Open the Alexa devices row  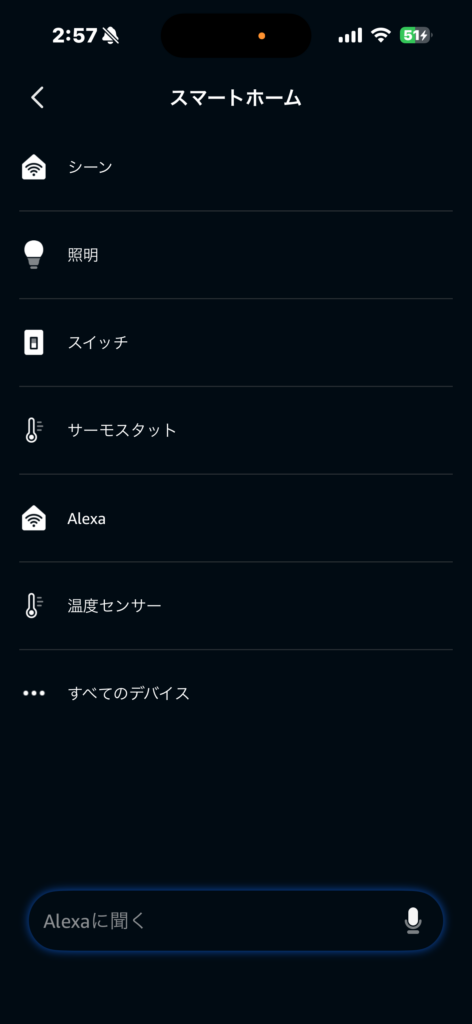click(x=236, y=519)
